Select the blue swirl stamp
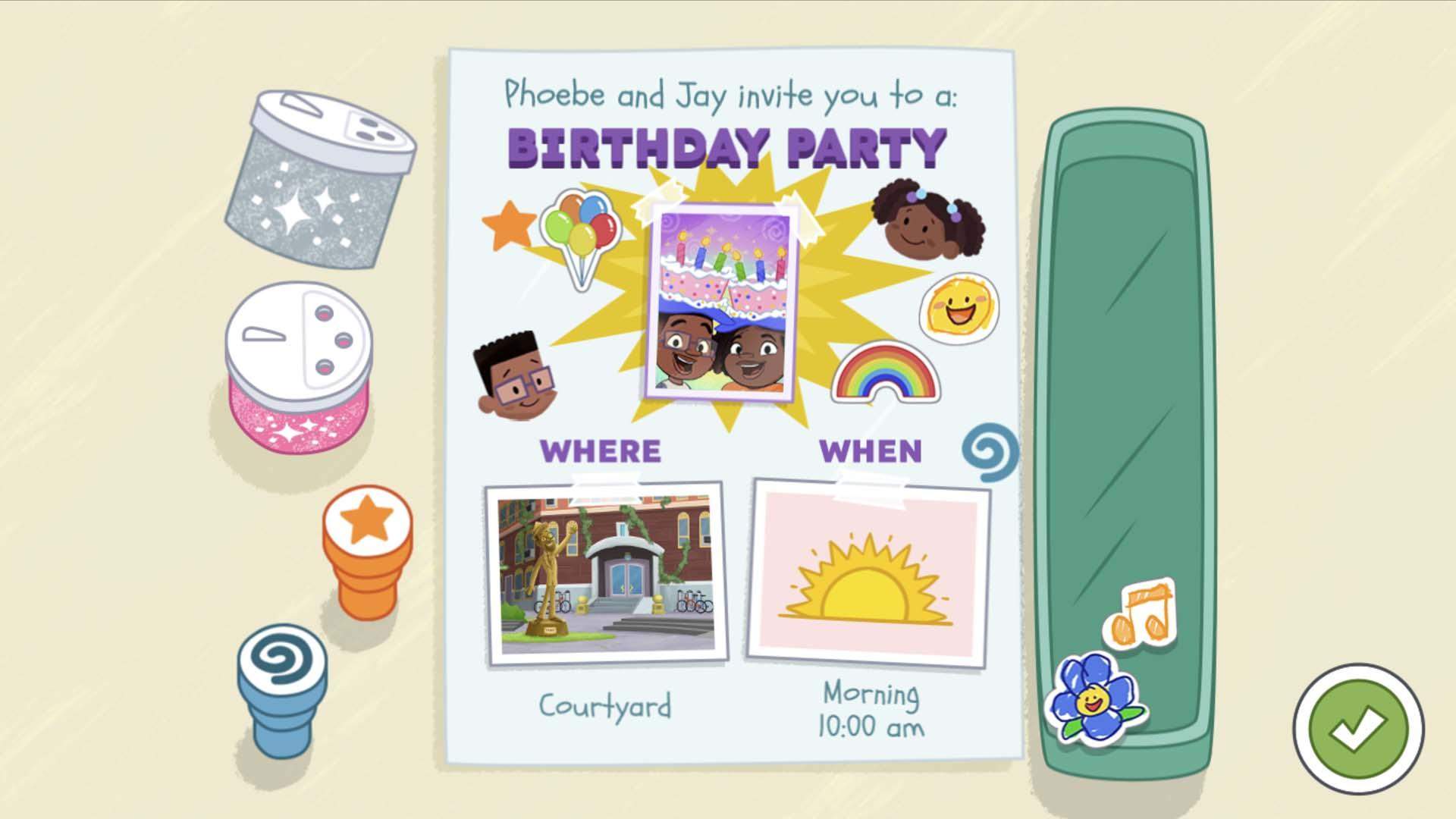The image size is (1456, 819). pyautogui.click(x=282, y=689)
